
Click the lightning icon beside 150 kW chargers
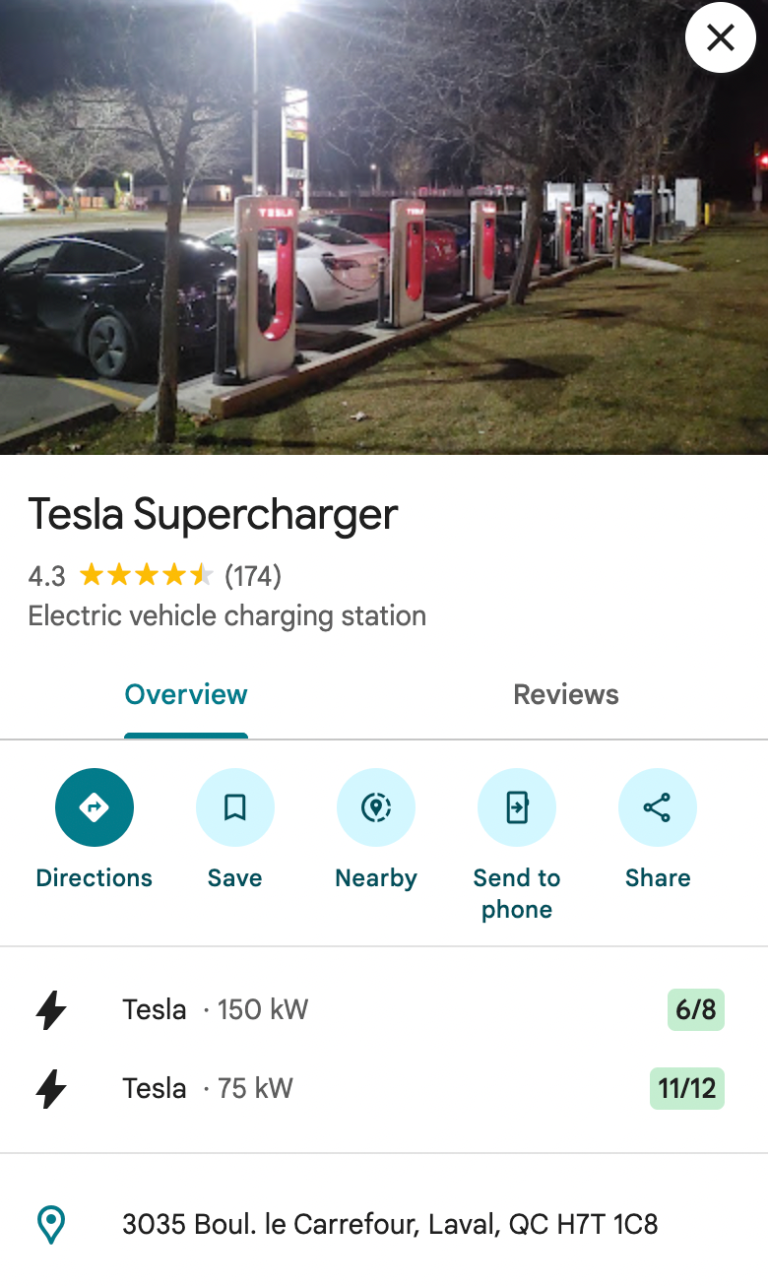pos(50,1009)
